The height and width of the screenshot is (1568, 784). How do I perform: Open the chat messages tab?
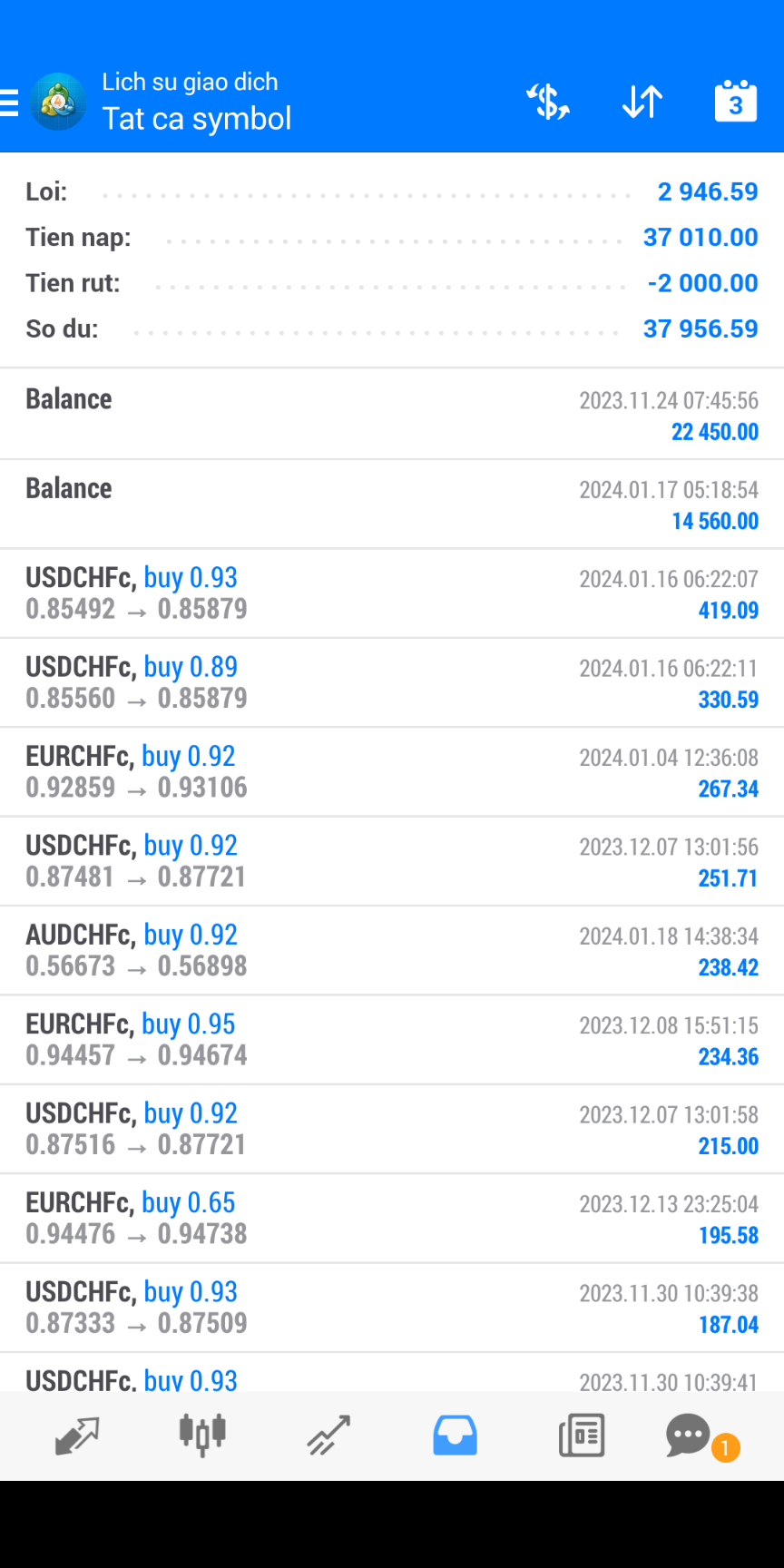[x=690, y=1436]
